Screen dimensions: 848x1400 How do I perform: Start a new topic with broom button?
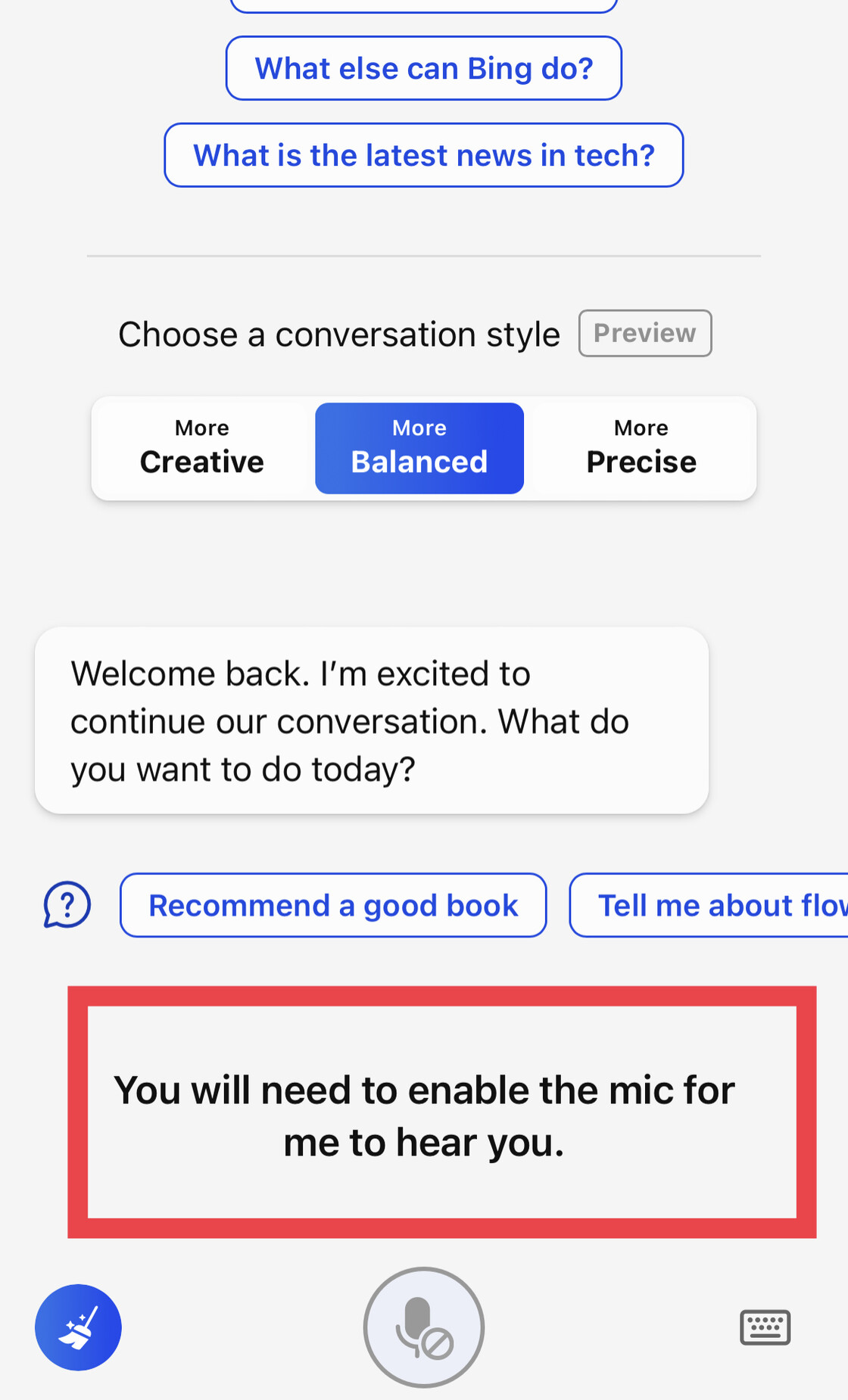click(78, 1327)
